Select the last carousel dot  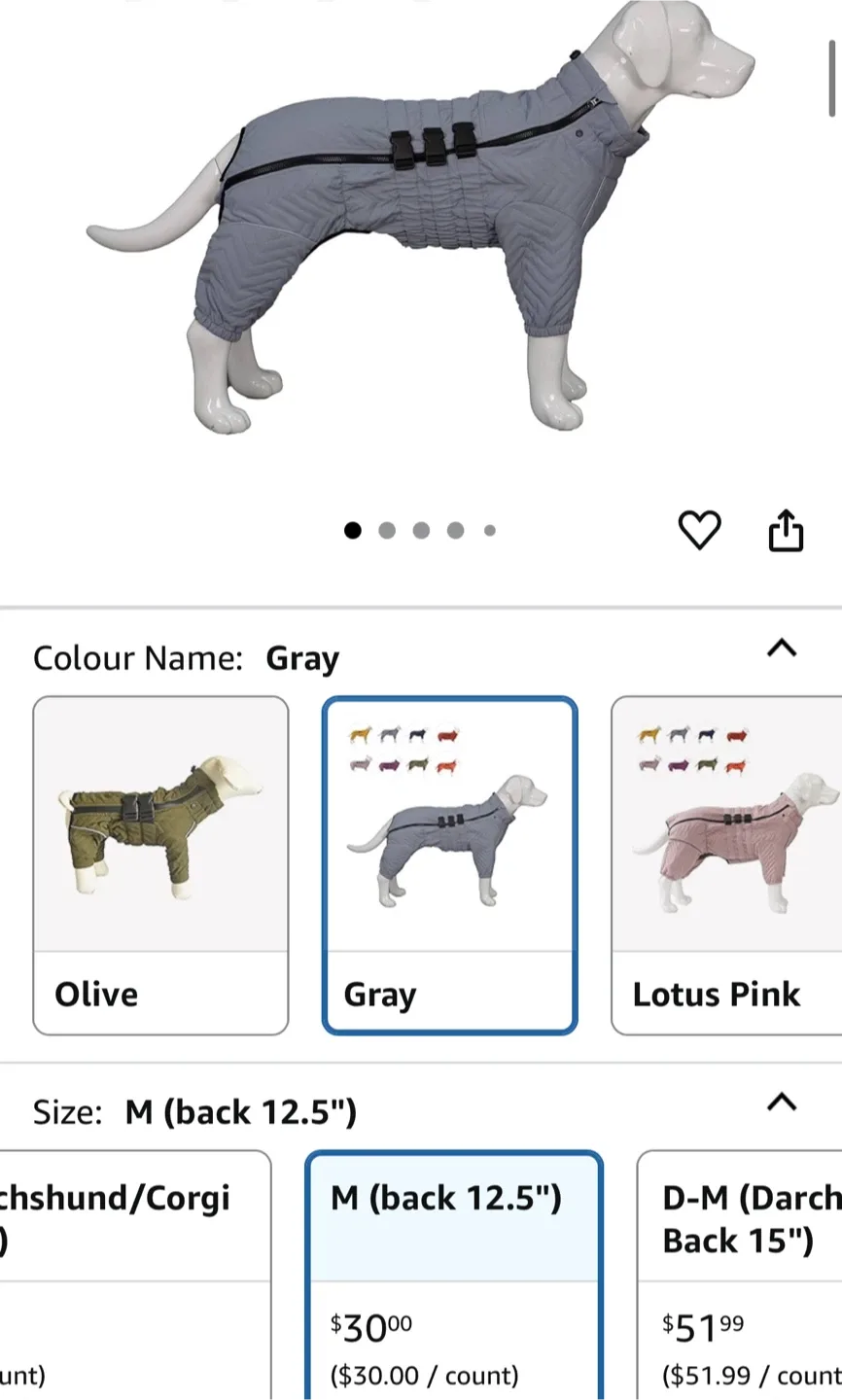[x=489, y=531]
